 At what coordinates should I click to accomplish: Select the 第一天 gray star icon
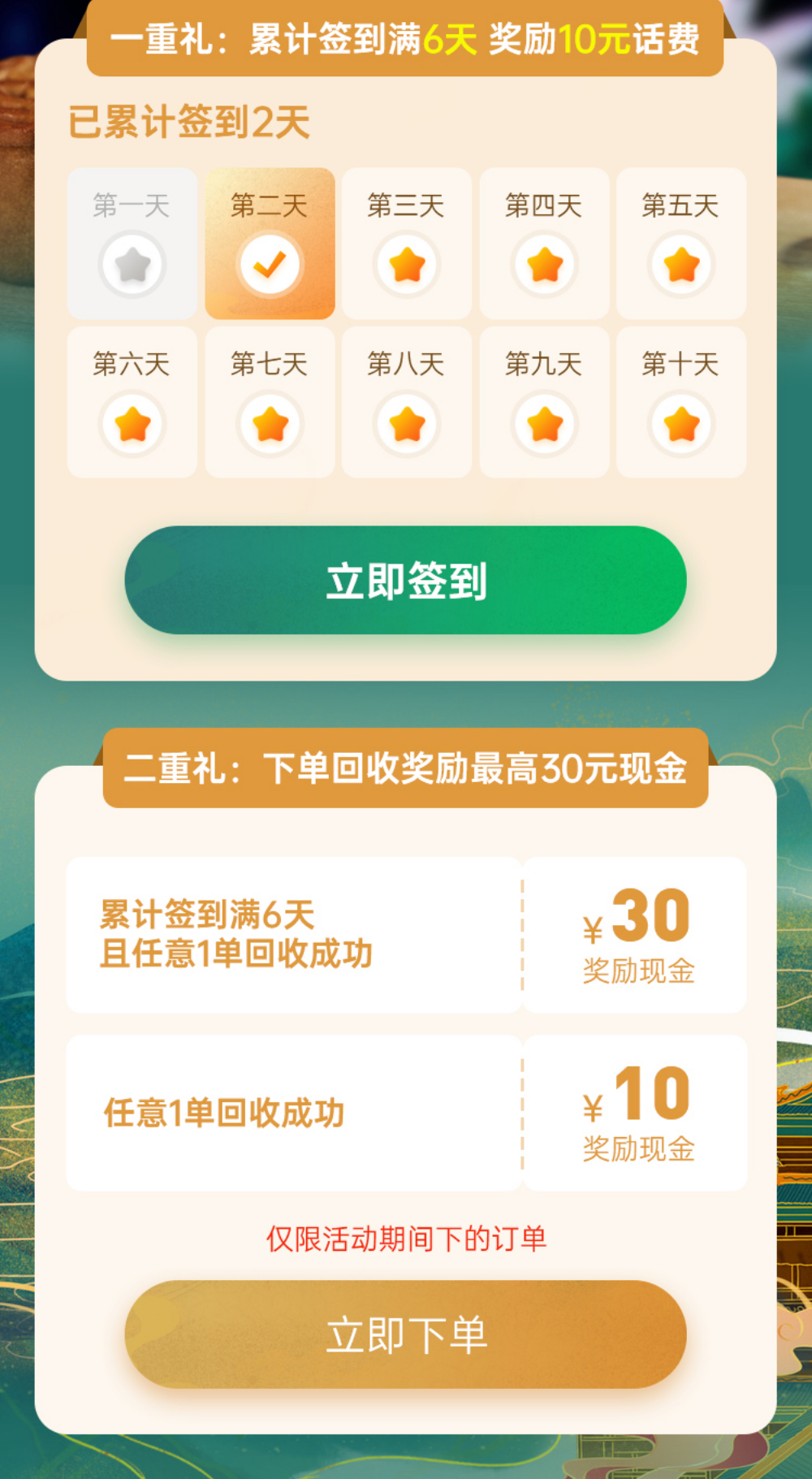[132, 263]
